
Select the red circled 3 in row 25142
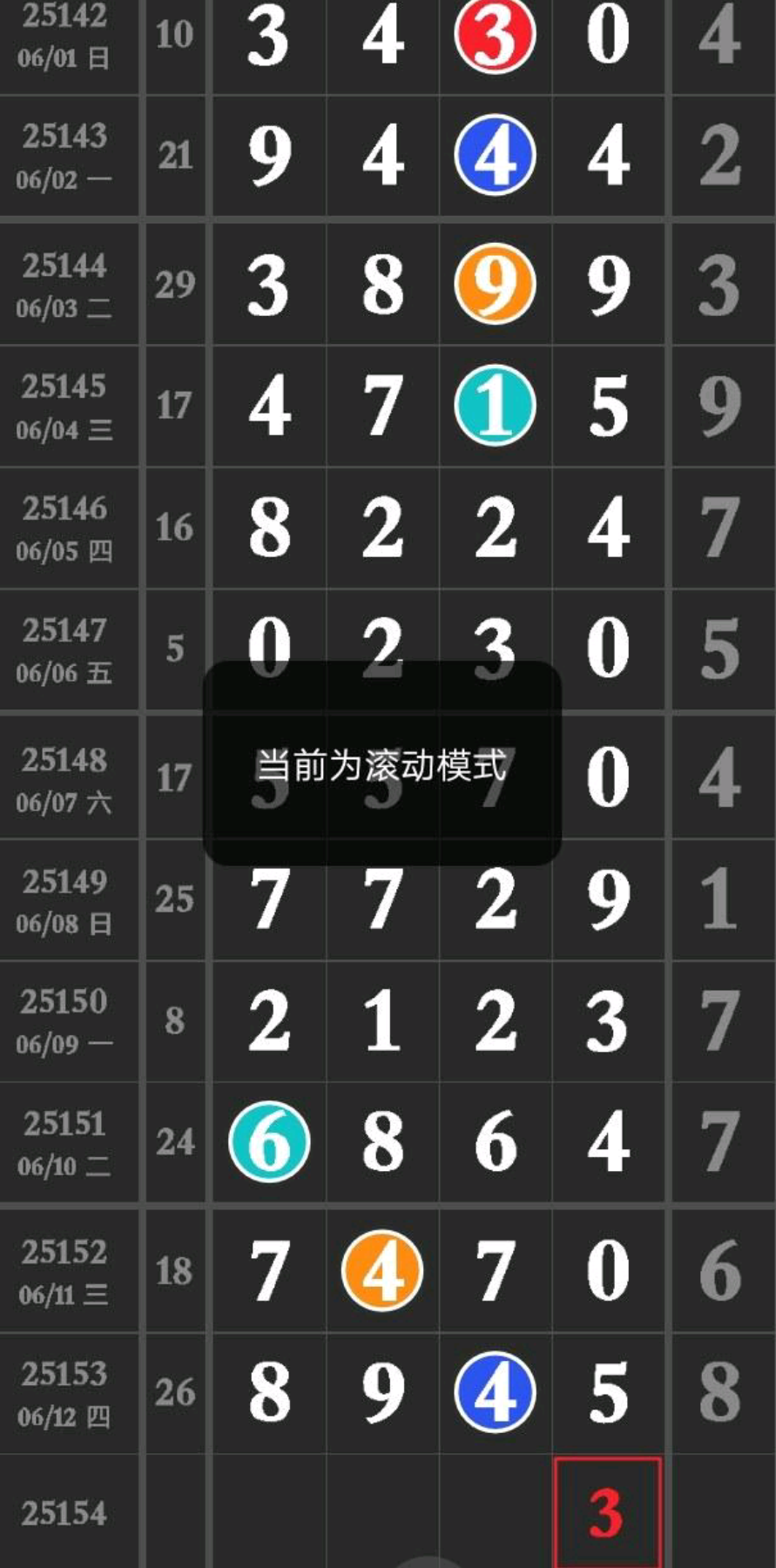(x=495, y=35)
